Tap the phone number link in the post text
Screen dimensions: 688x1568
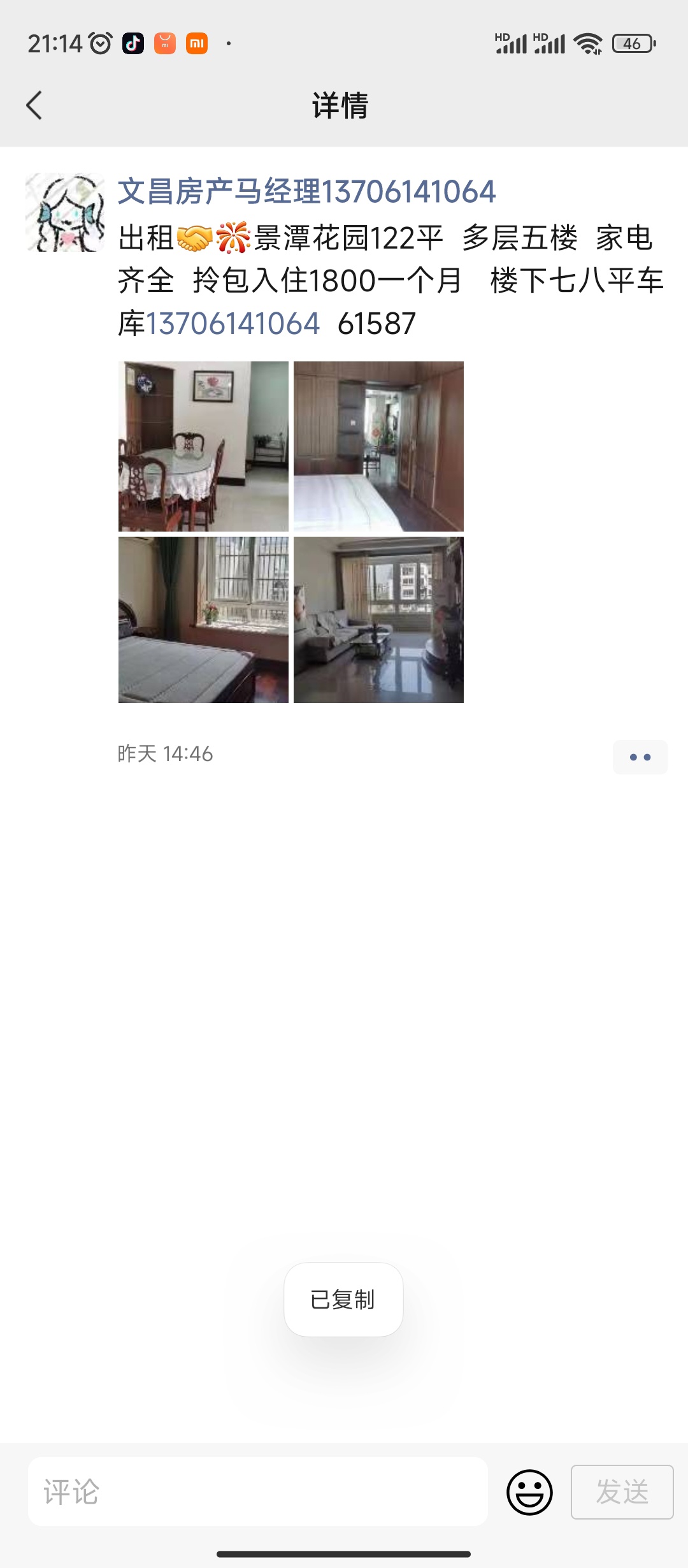pyautogui.click(x=233, y=324)
